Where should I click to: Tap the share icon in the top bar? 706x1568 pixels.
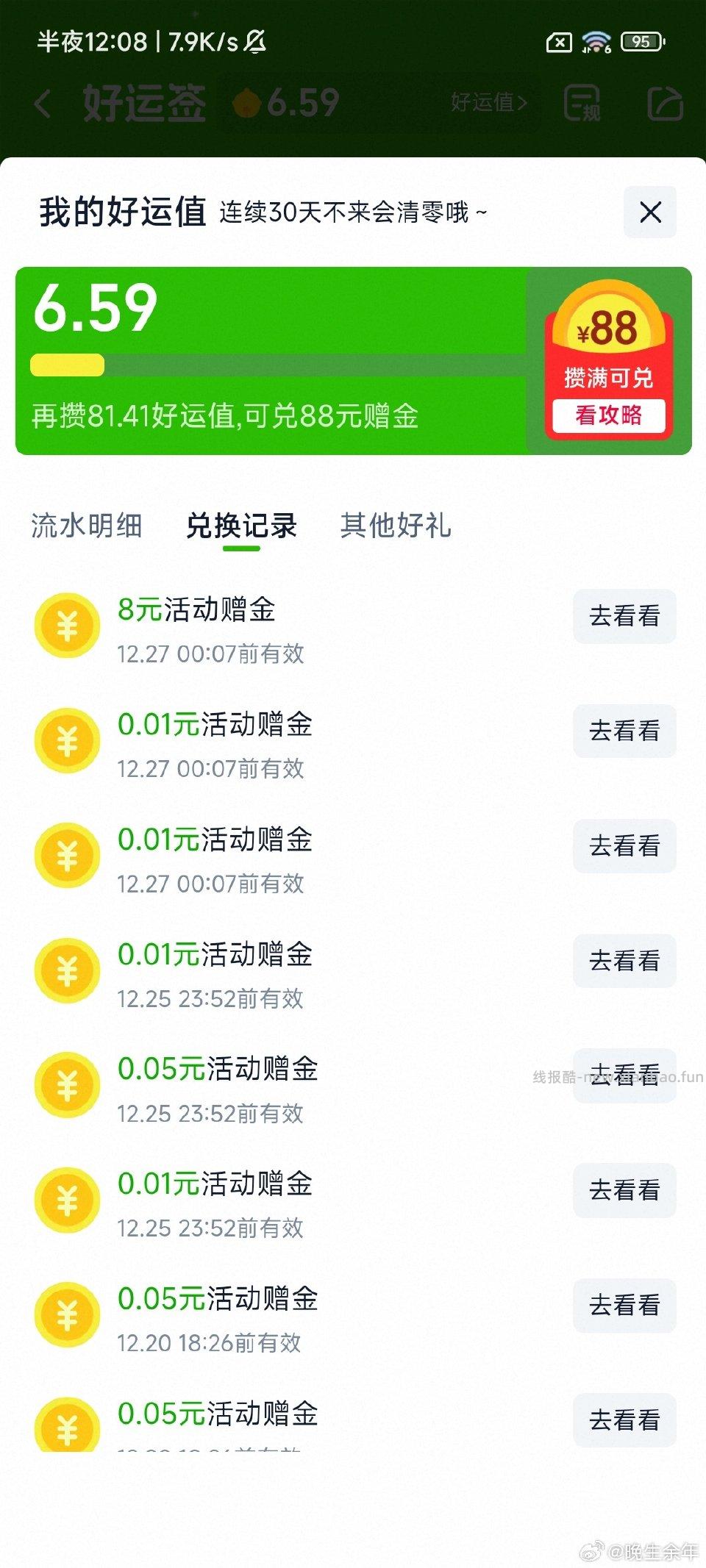click(664, 103)
